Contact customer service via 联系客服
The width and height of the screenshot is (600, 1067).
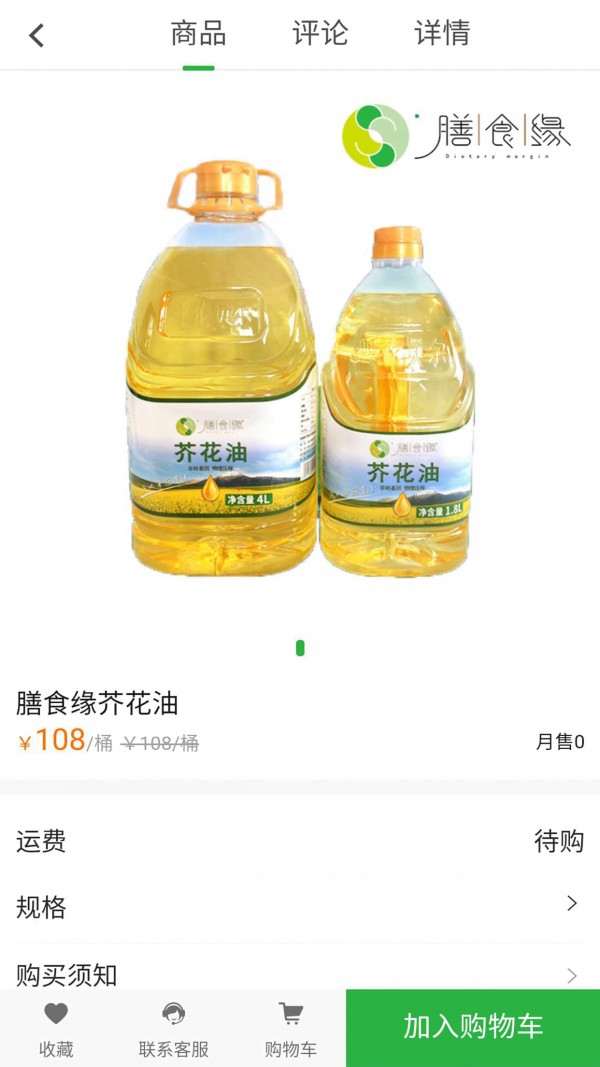173,1029
